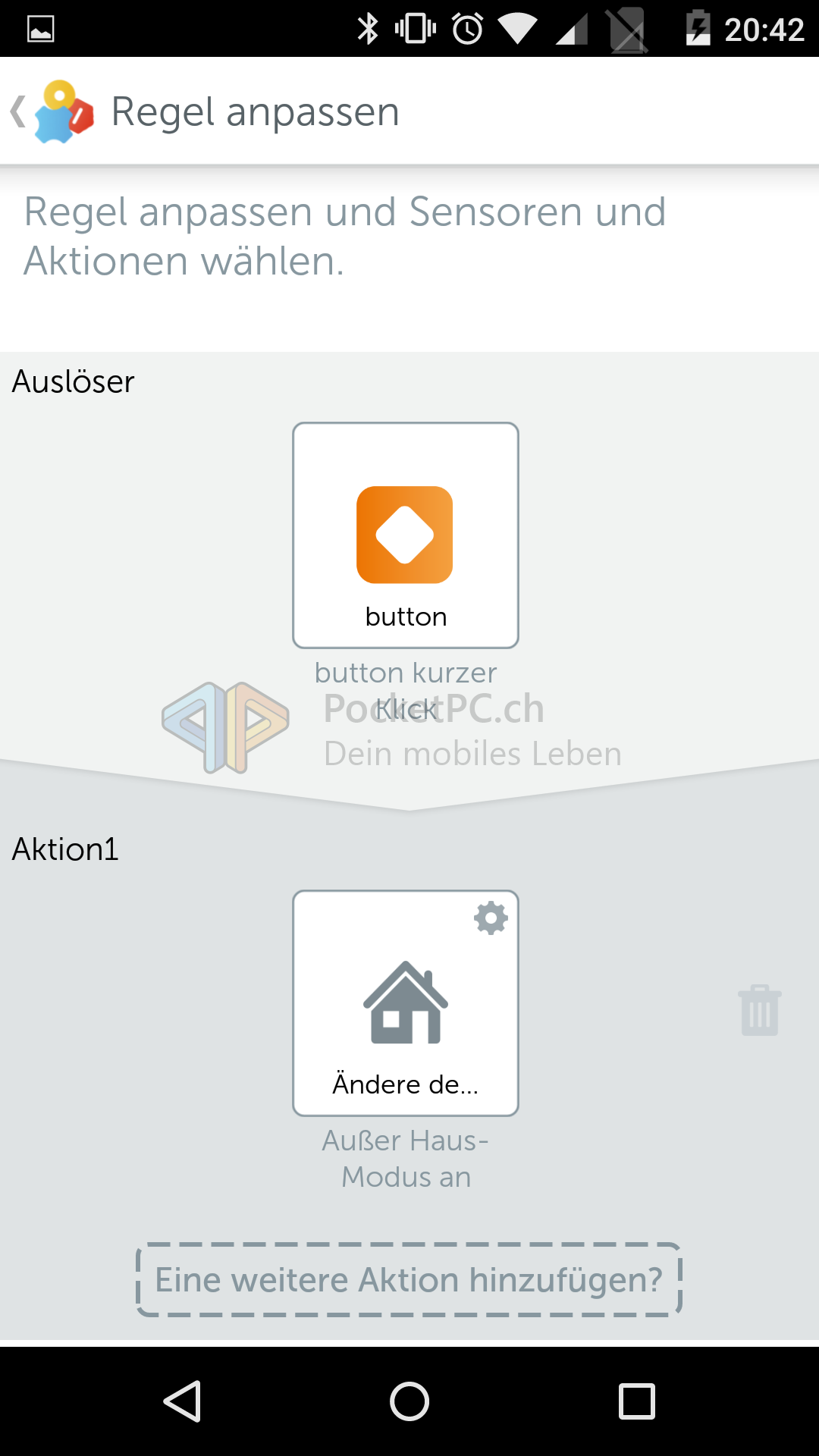
Task: Delete Aktion1 with trash icon
Action: pos(759,1010)
